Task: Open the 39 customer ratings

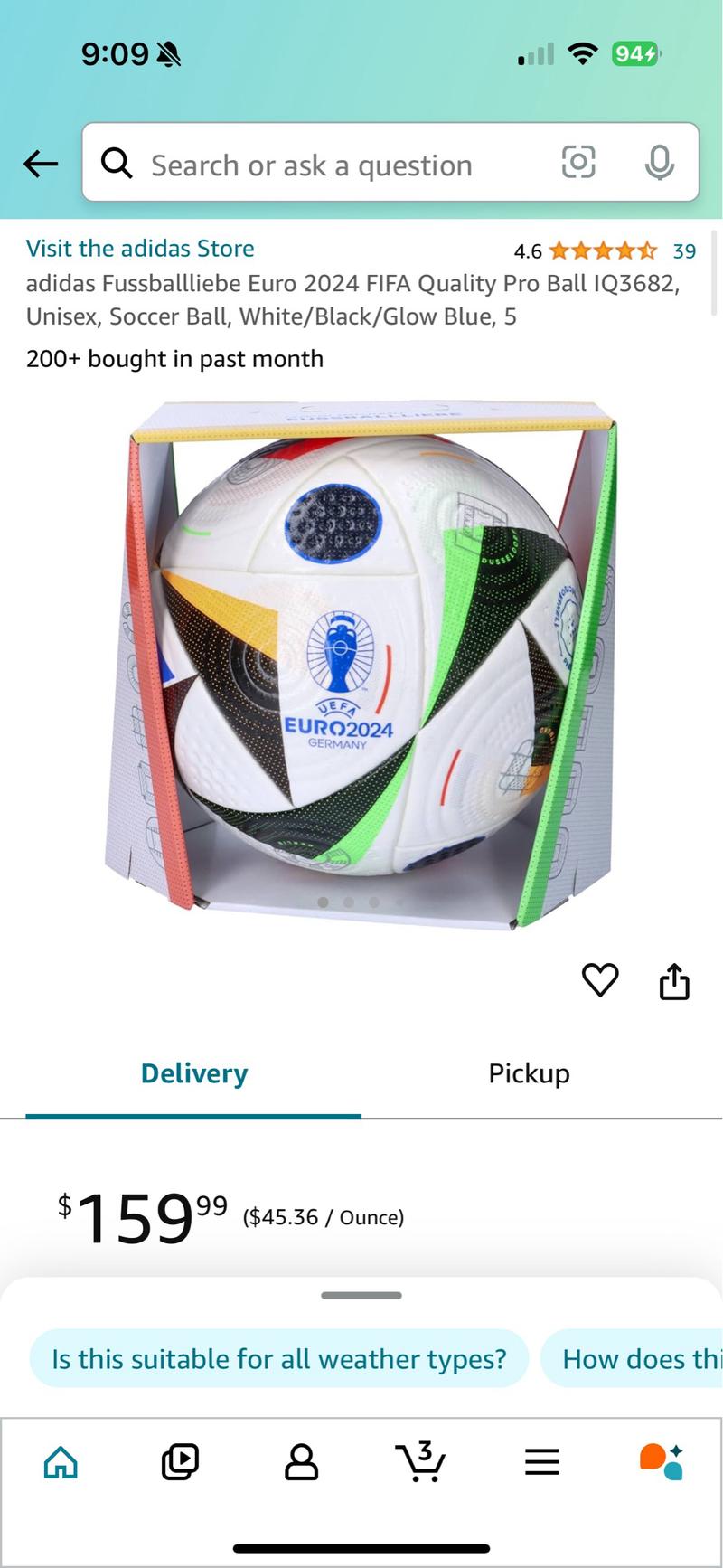Action: 683,251
